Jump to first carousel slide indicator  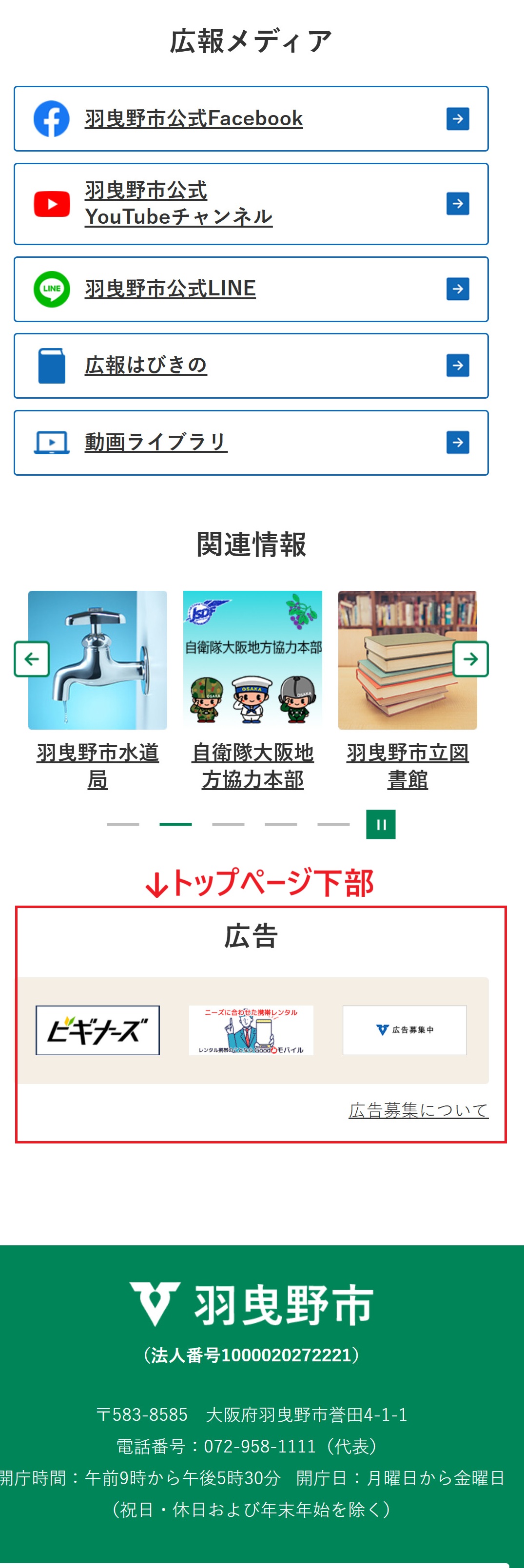123,824
